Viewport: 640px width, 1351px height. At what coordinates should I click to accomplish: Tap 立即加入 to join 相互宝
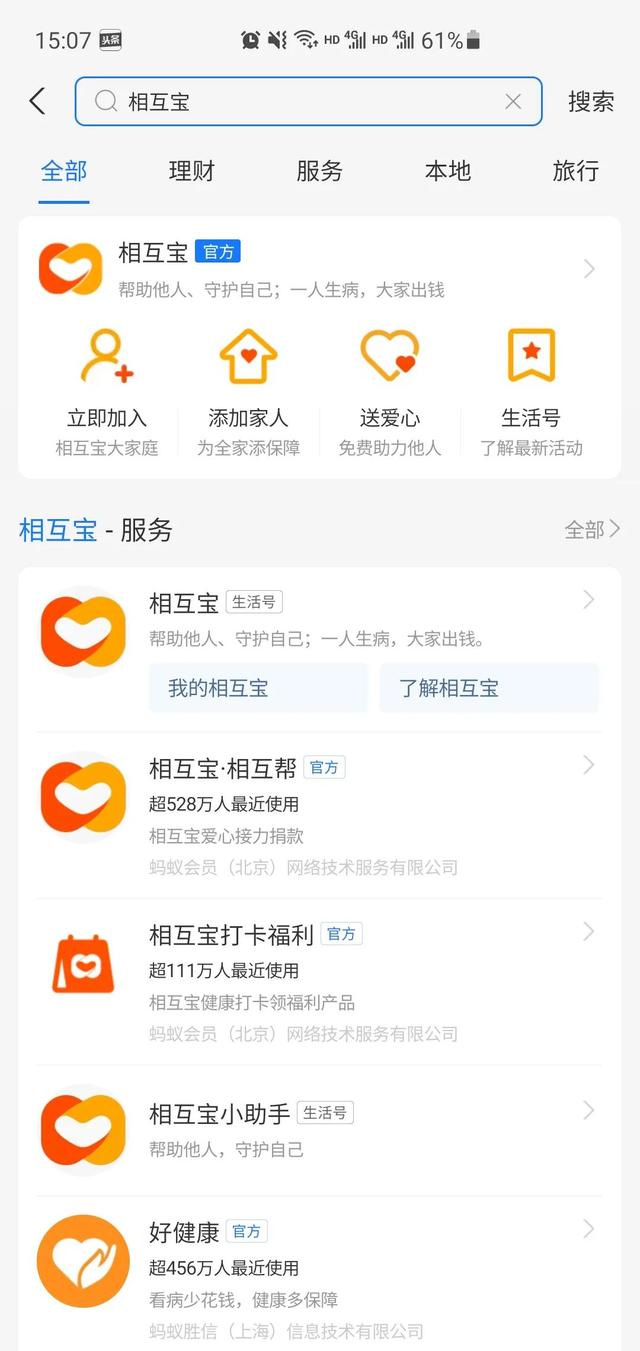107,392
